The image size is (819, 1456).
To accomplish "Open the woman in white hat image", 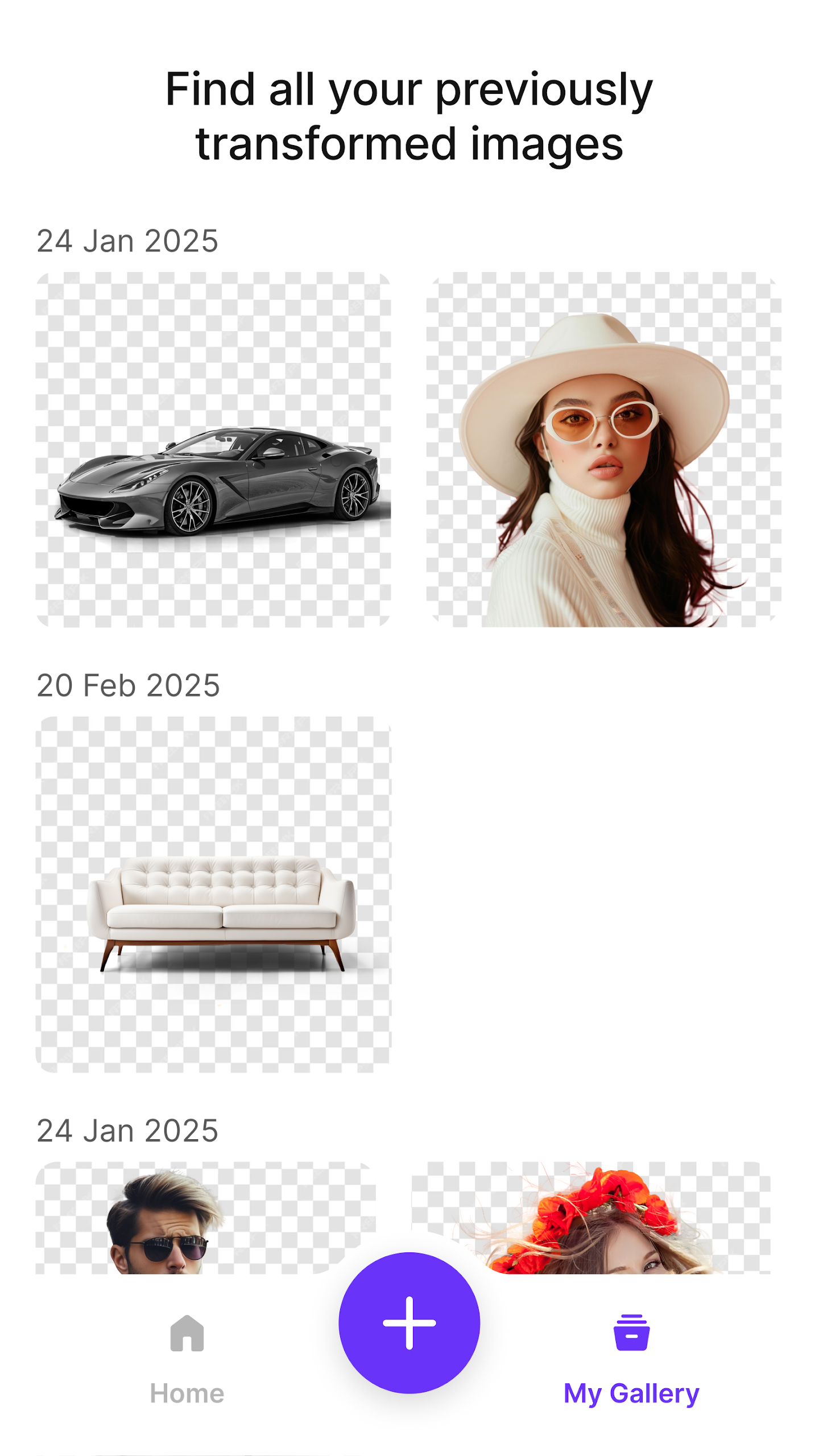I will click(x=603, y=449).
